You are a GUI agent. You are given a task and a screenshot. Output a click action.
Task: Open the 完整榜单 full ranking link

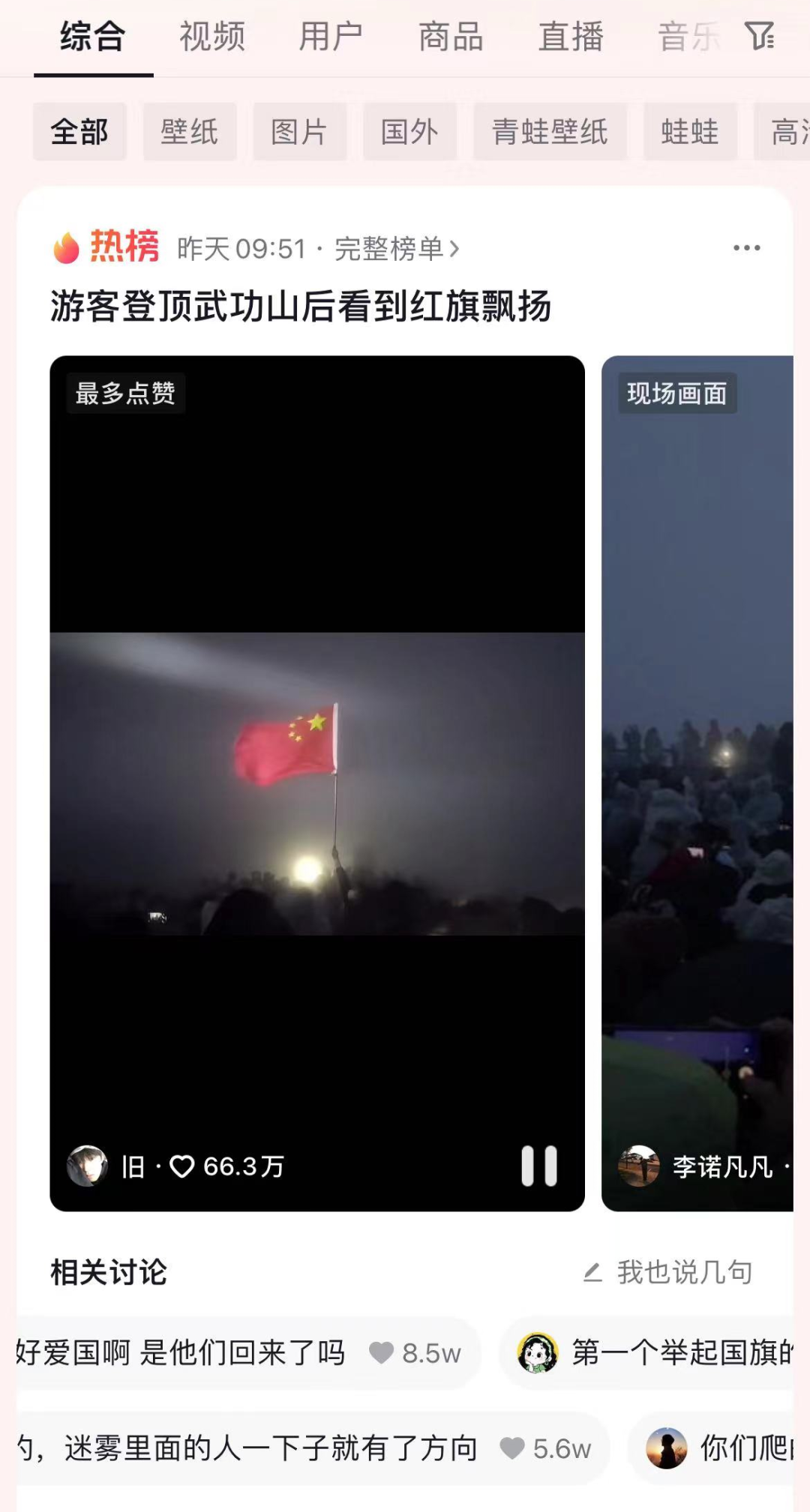coord(397,249)
